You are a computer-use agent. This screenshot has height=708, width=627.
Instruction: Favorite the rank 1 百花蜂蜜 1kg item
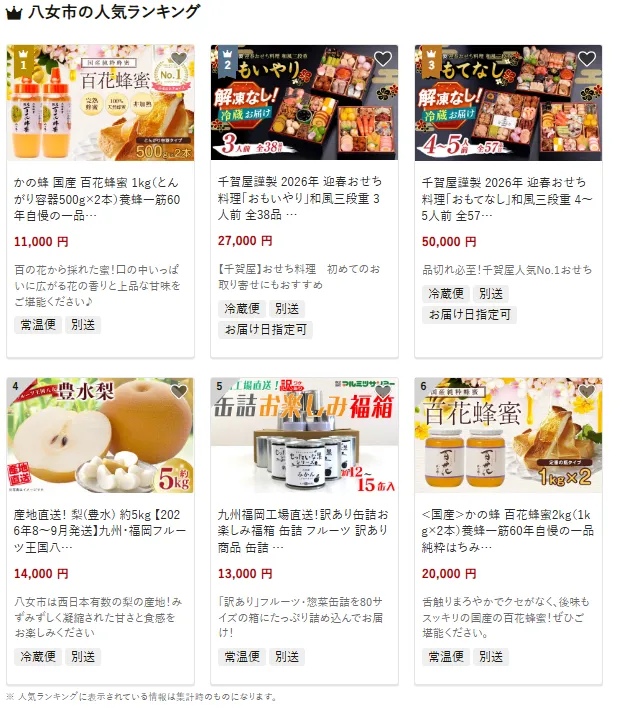pyautogui.click(x=179, y=59)
